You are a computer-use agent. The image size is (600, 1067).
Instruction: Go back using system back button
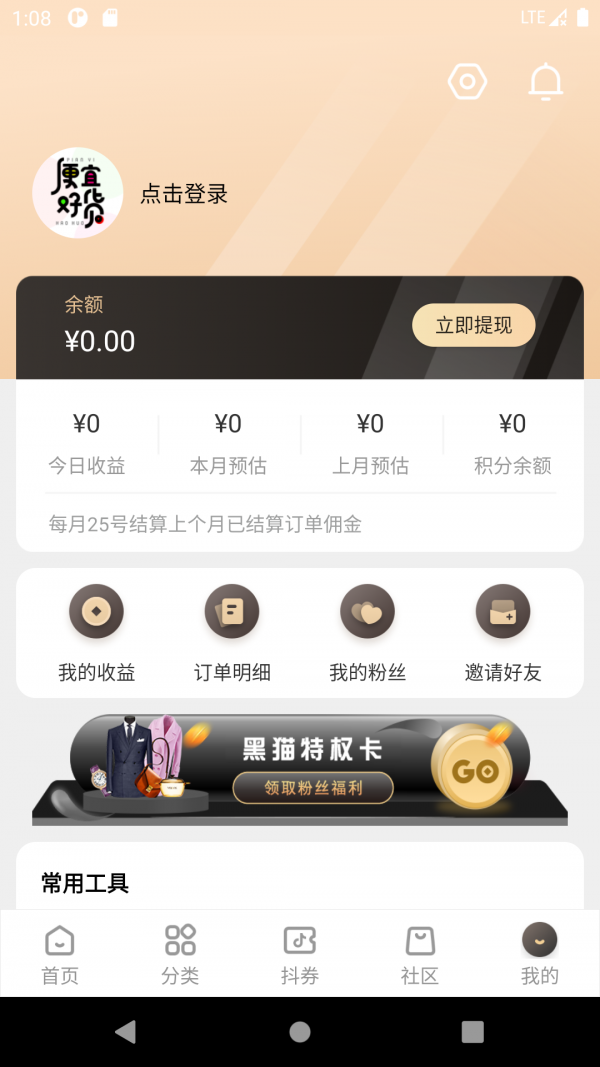(x=125, y=1032)
